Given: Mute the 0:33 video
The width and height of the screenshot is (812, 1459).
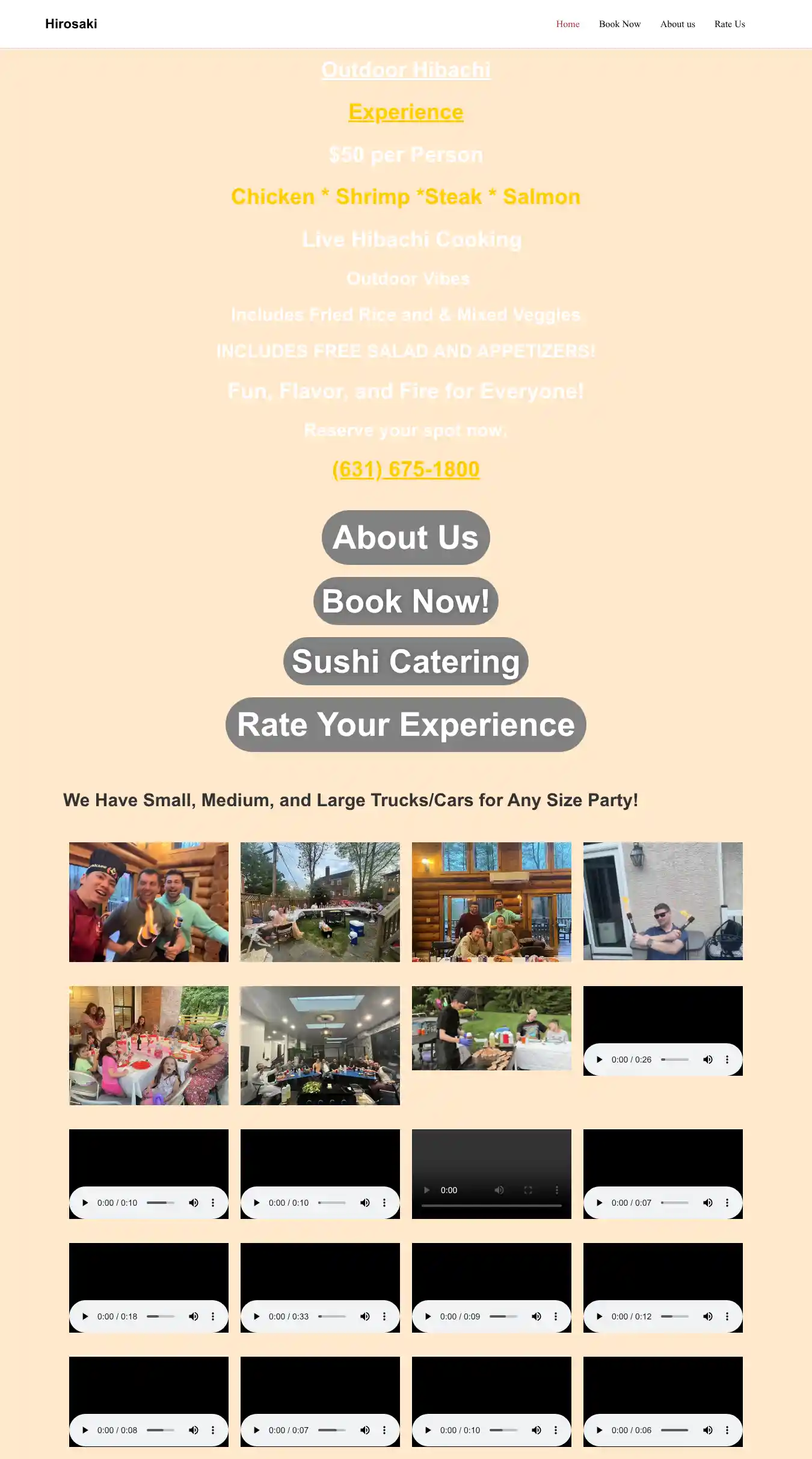Looking at the screenshot, I should tap(364, 1316).
